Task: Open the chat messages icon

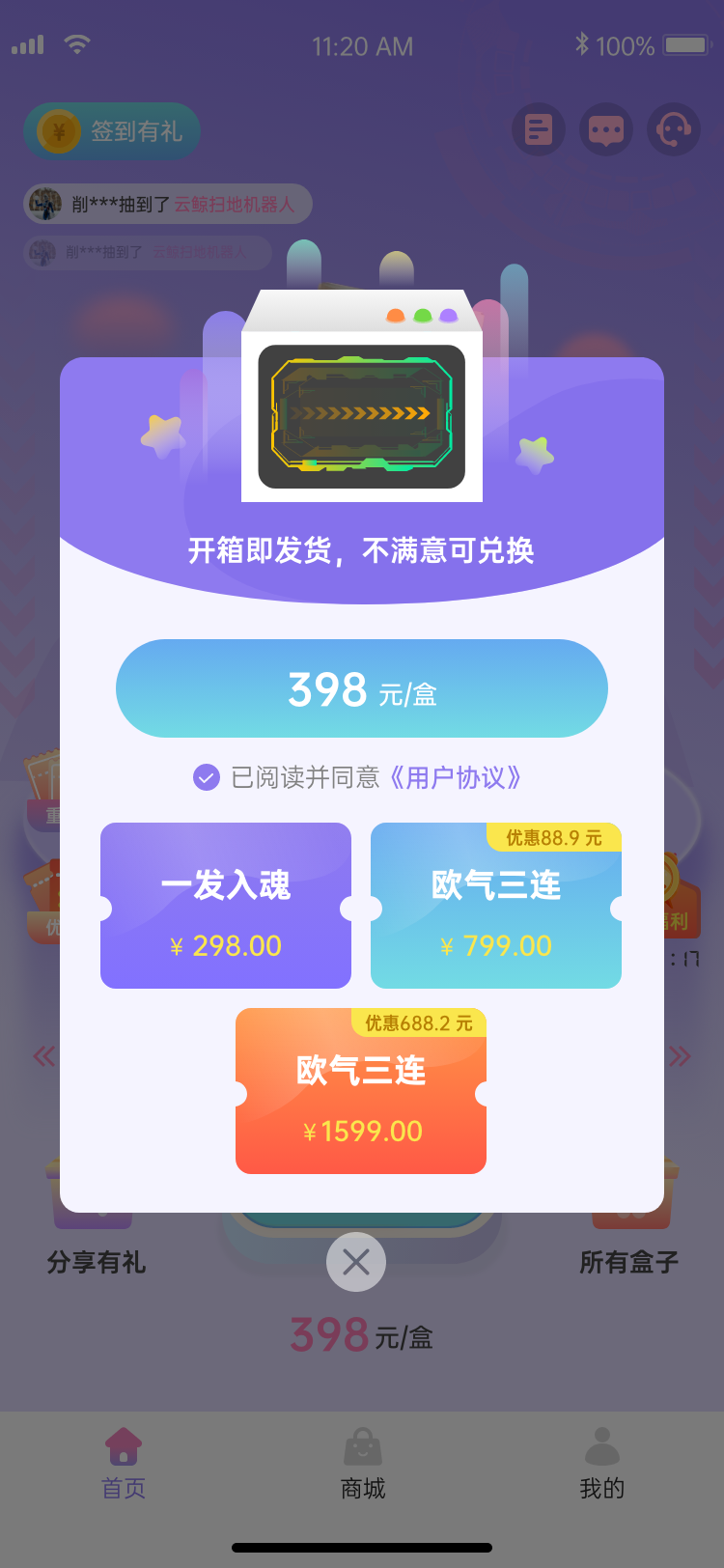Action: tap(605, 129)
